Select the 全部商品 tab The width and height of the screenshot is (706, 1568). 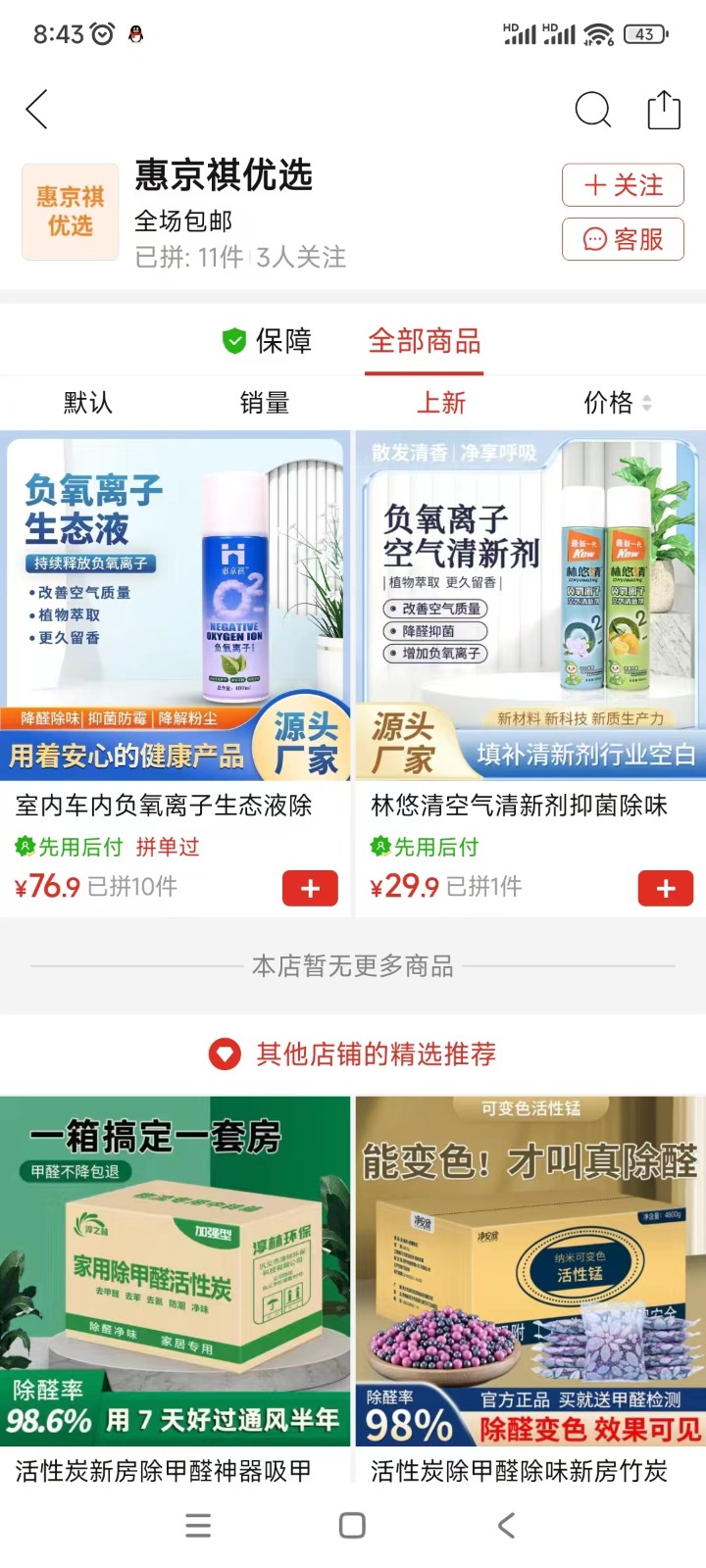424,341
